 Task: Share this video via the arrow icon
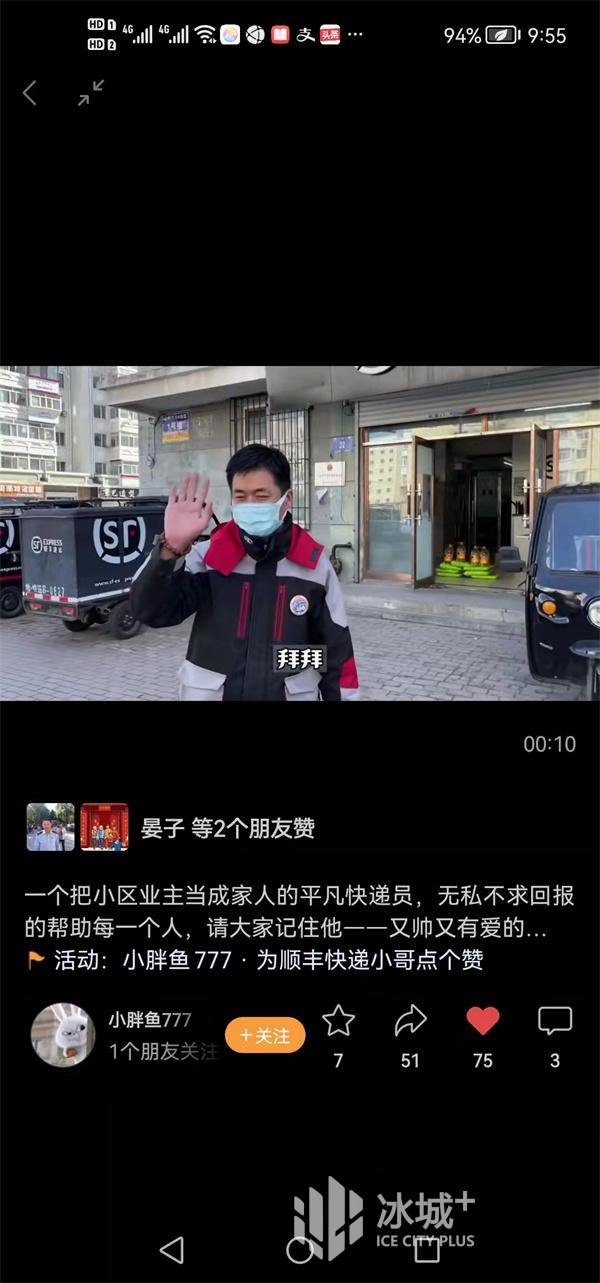click(411, 1020)
